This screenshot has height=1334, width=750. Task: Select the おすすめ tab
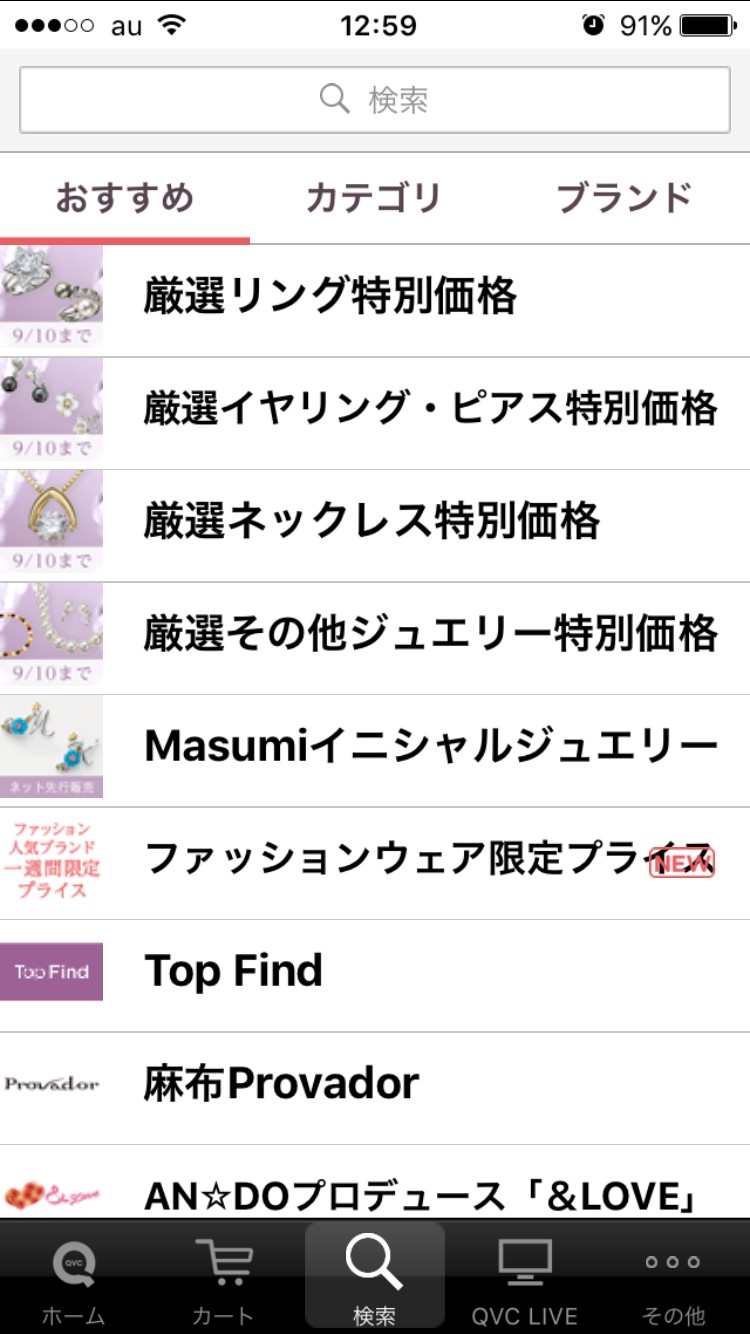click(125, 198)
